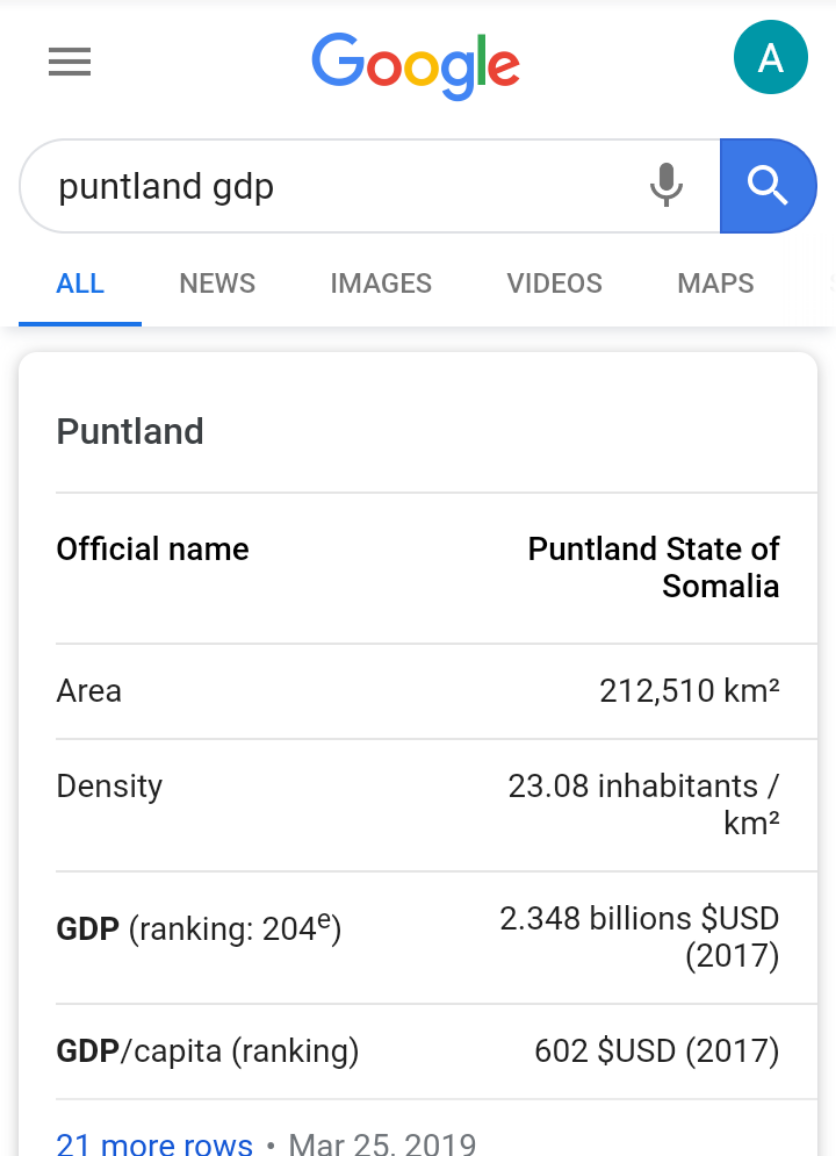Screen dimensions: 836x1156
Task: Open the hamburger menu
Action: tap(70, 63)
